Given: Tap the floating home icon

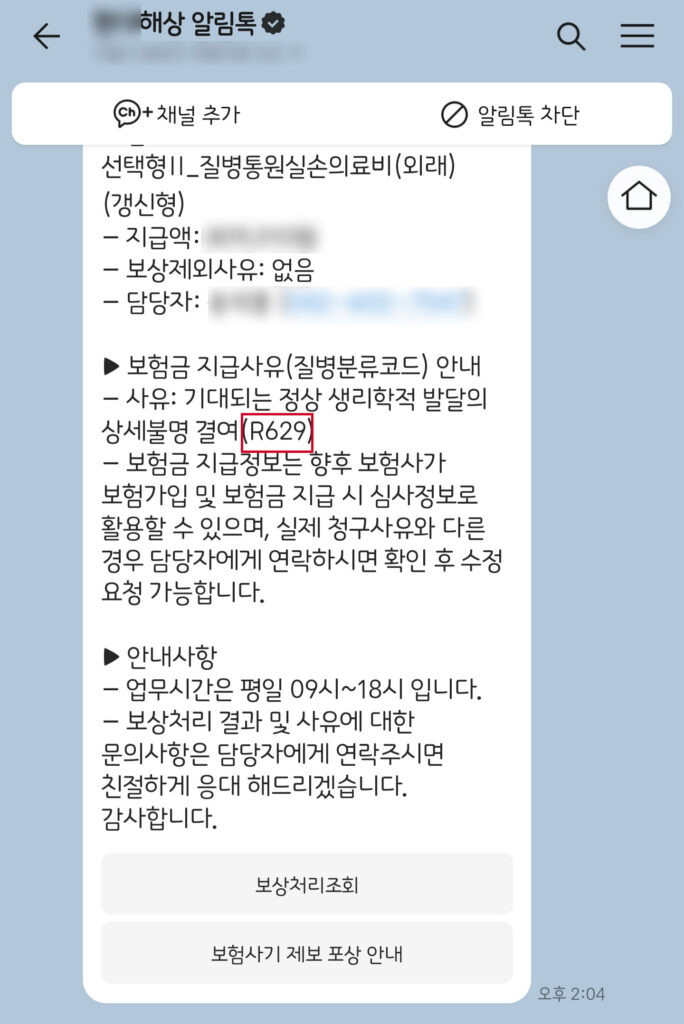Looking at the screenshot, I should click(638, 197).
